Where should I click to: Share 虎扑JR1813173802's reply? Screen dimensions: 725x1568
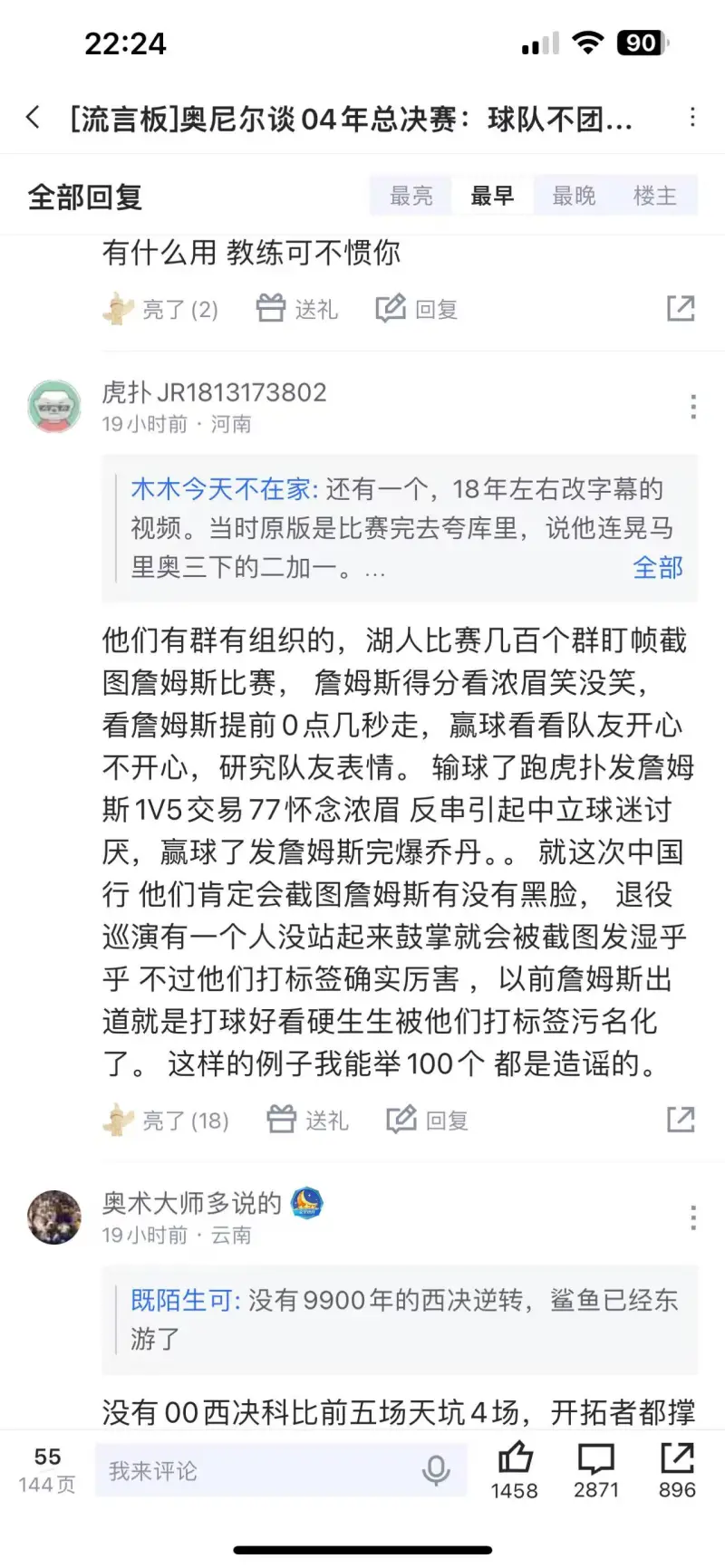(x=681, y=1120)
